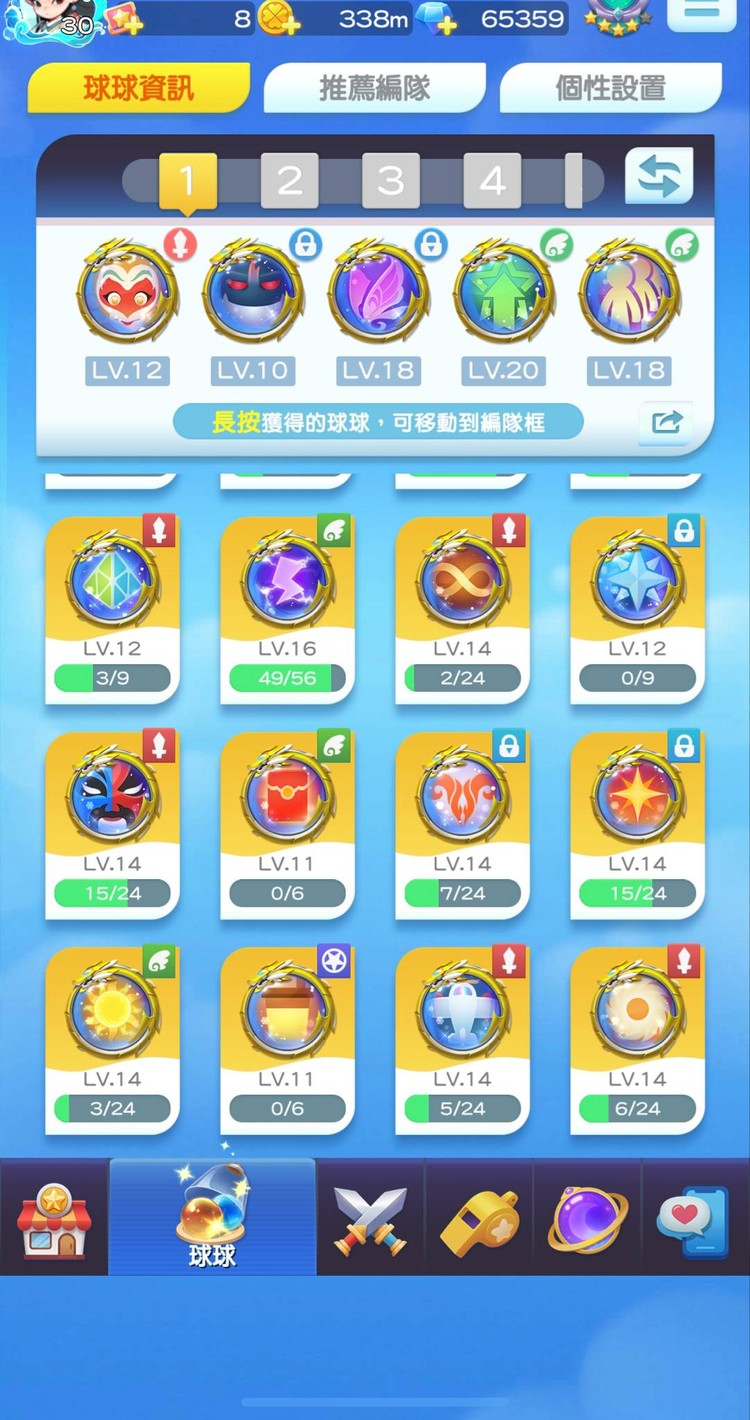Screen dimensions: 750x1420
Task: Select team slot 3
Action: pyautogui.click(x=390, y=181)
